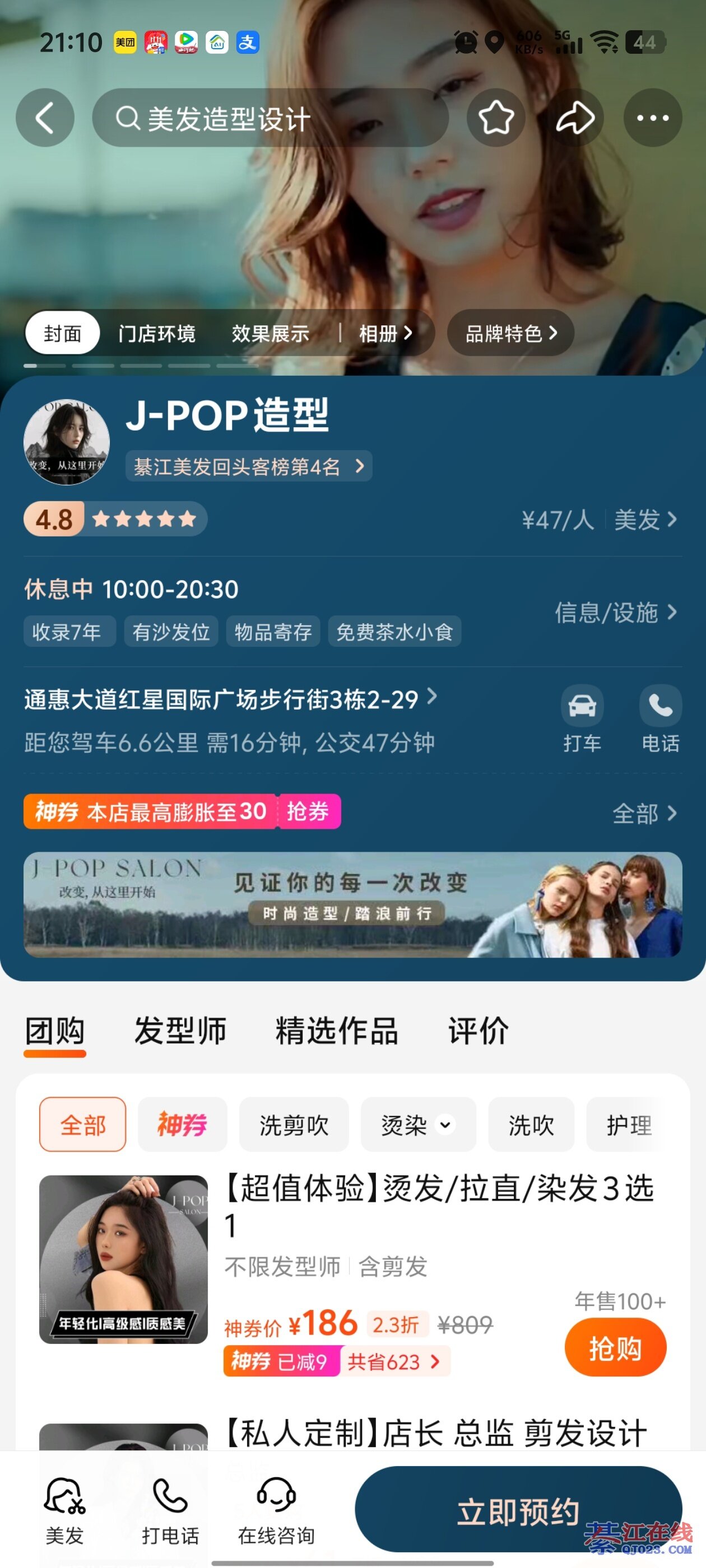The width and height of the screenshot is (706, 1568).
Task: Switch to the 发型师 tab
Action: point(180,1031)
